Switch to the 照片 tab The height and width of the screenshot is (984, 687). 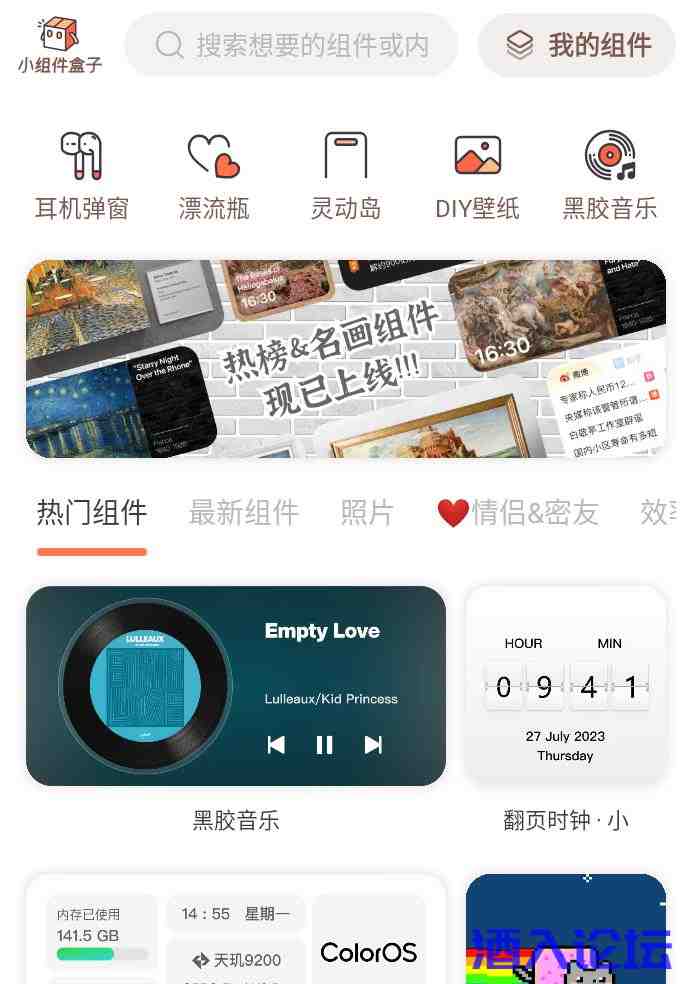(x=367, y=513)
